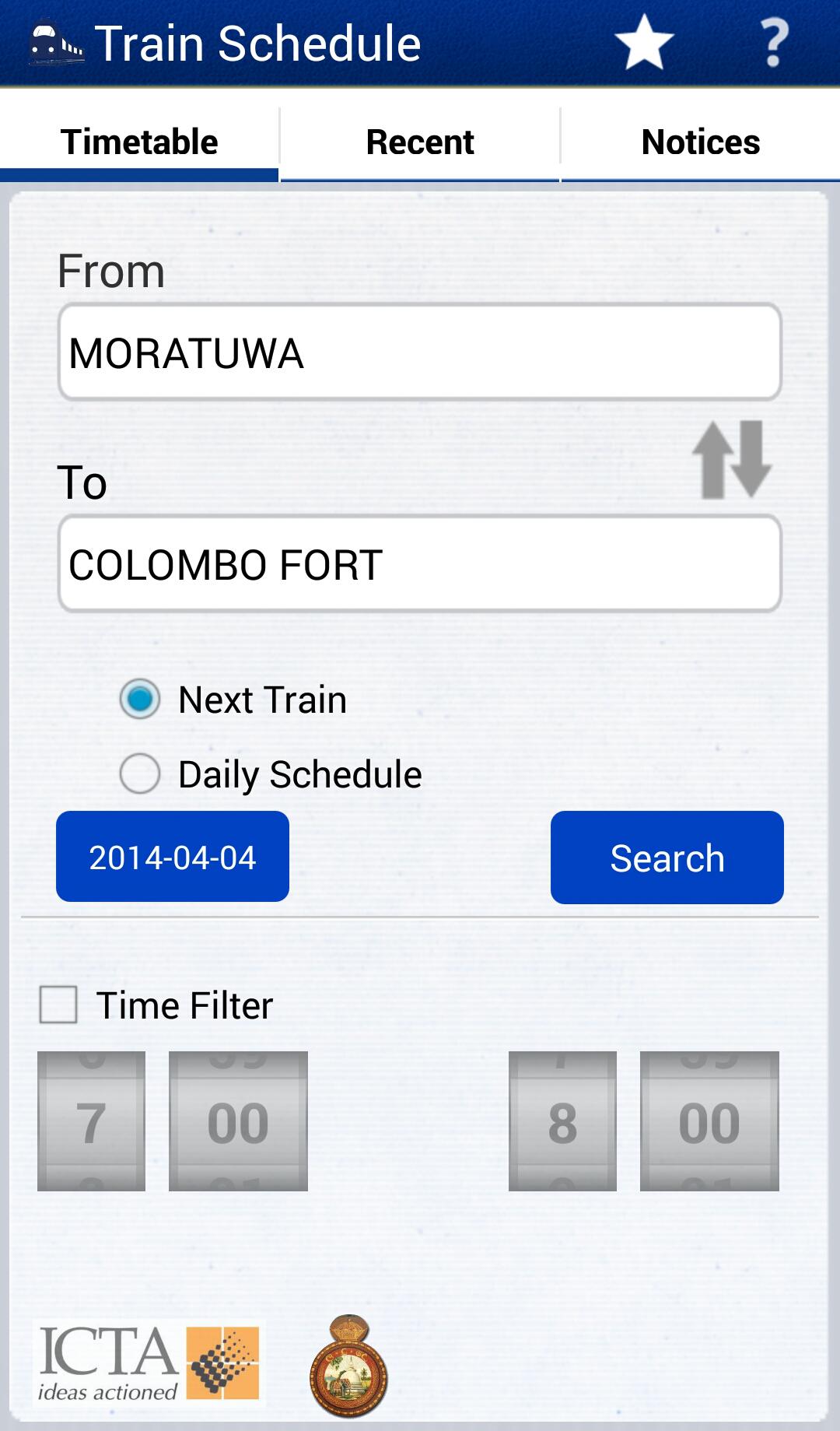Click the To field containing COLOMBO FORT
Viewport: 840px width, 1431px height.
pyautogui.click(x=419, y=565)
